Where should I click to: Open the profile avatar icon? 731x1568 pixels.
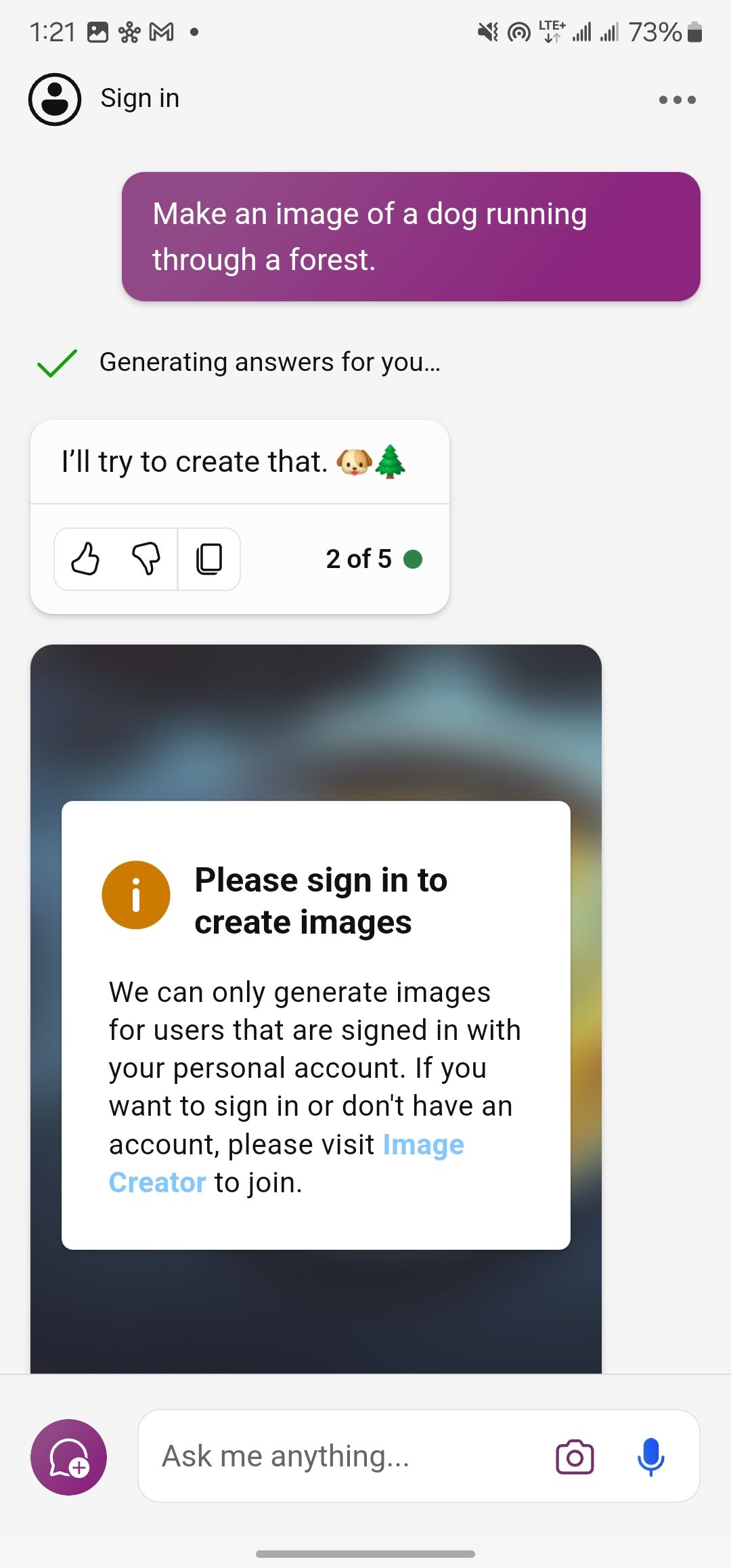[x=54, y=97]
